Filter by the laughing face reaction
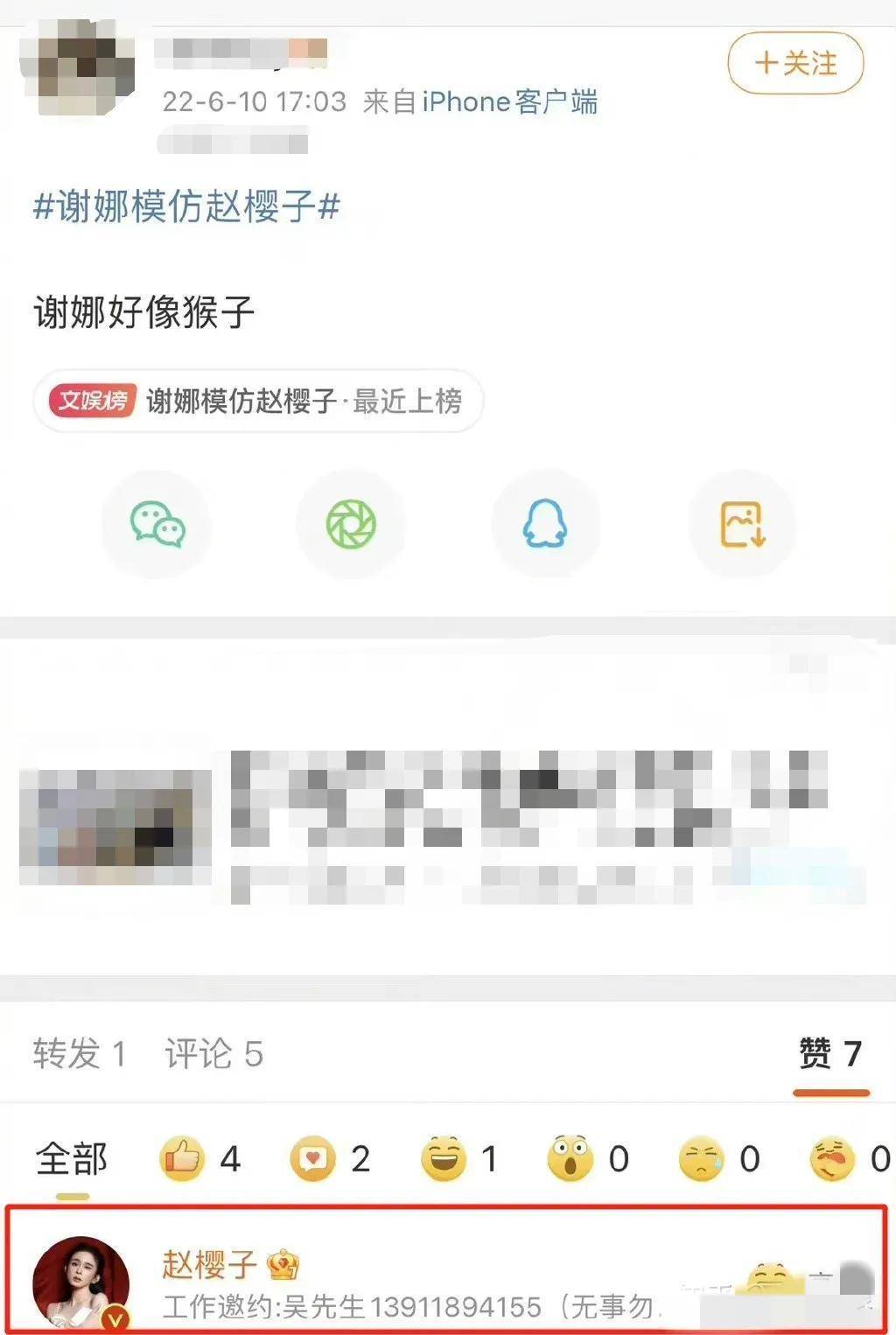This screenshot has width=896, height=1335. (x=458, y=1159)
